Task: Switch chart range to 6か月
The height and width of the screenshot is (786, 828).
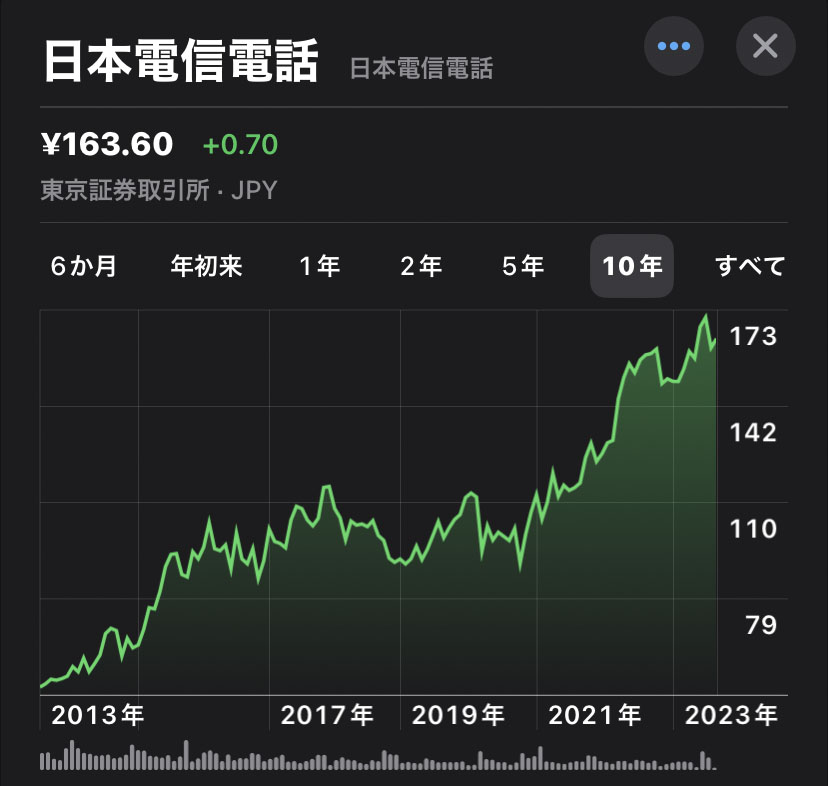Action: click(83, 266)
